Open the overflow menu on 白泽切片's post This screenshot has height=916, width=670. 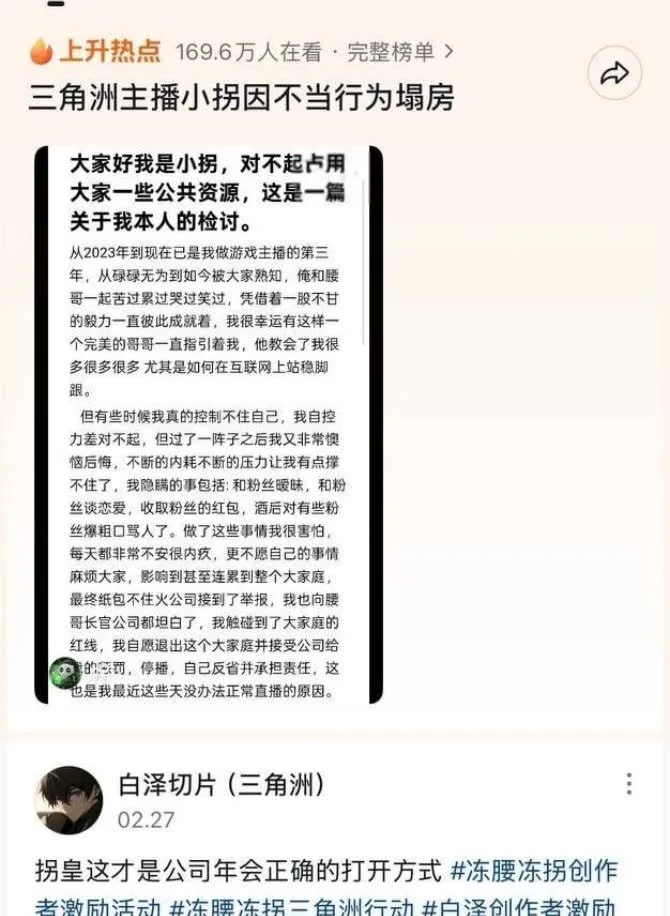point(629,783)
